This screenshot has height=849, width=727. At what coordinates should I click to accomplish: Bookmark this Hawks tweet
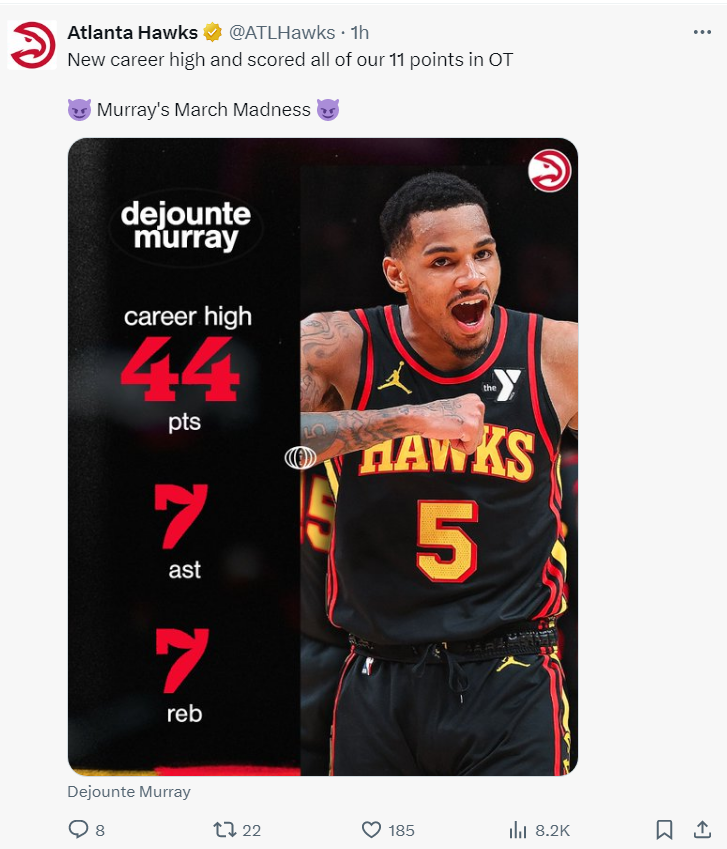click(x=663, y=829)
